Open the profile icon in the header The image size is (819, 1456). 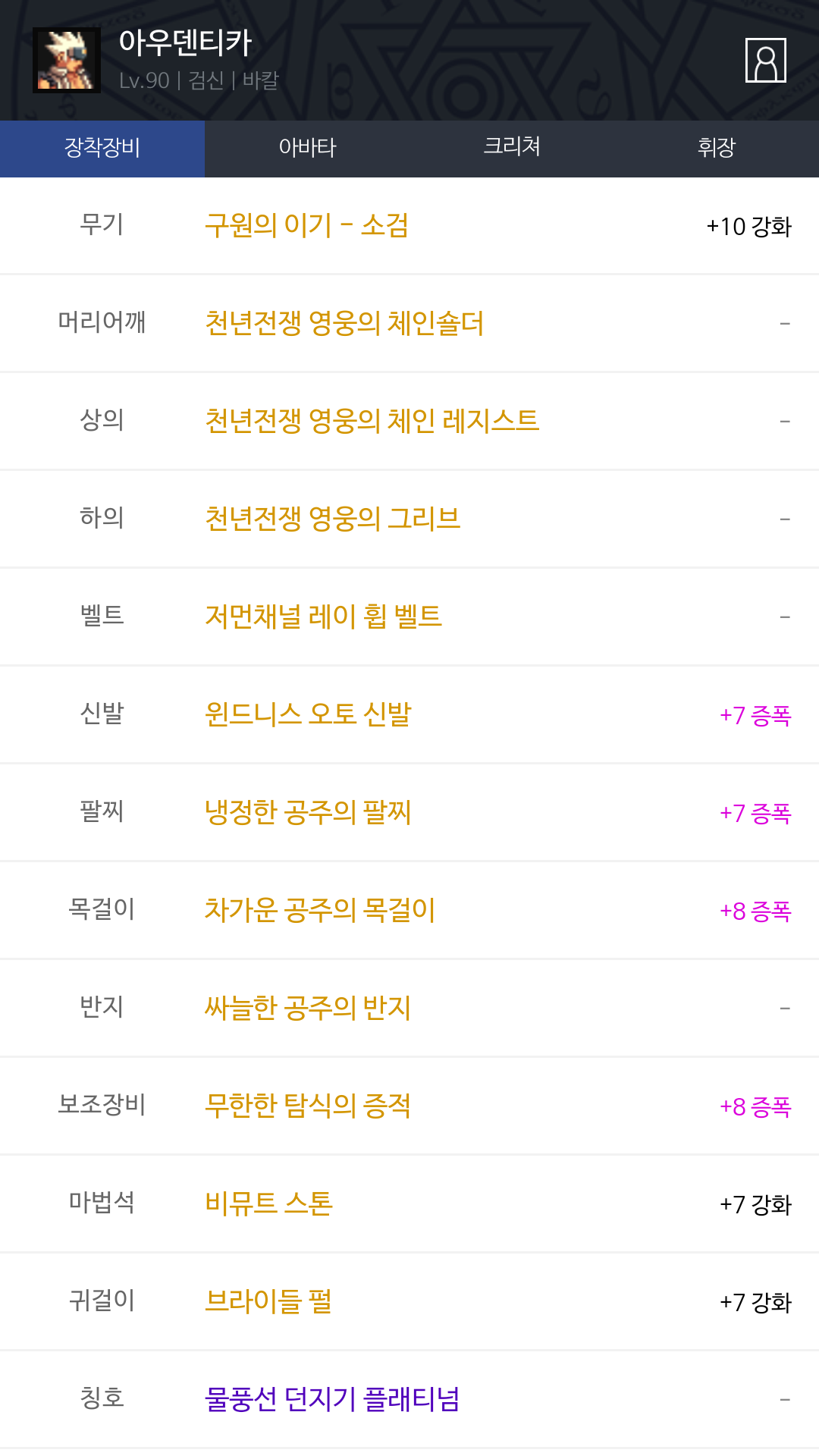point(765,60)
